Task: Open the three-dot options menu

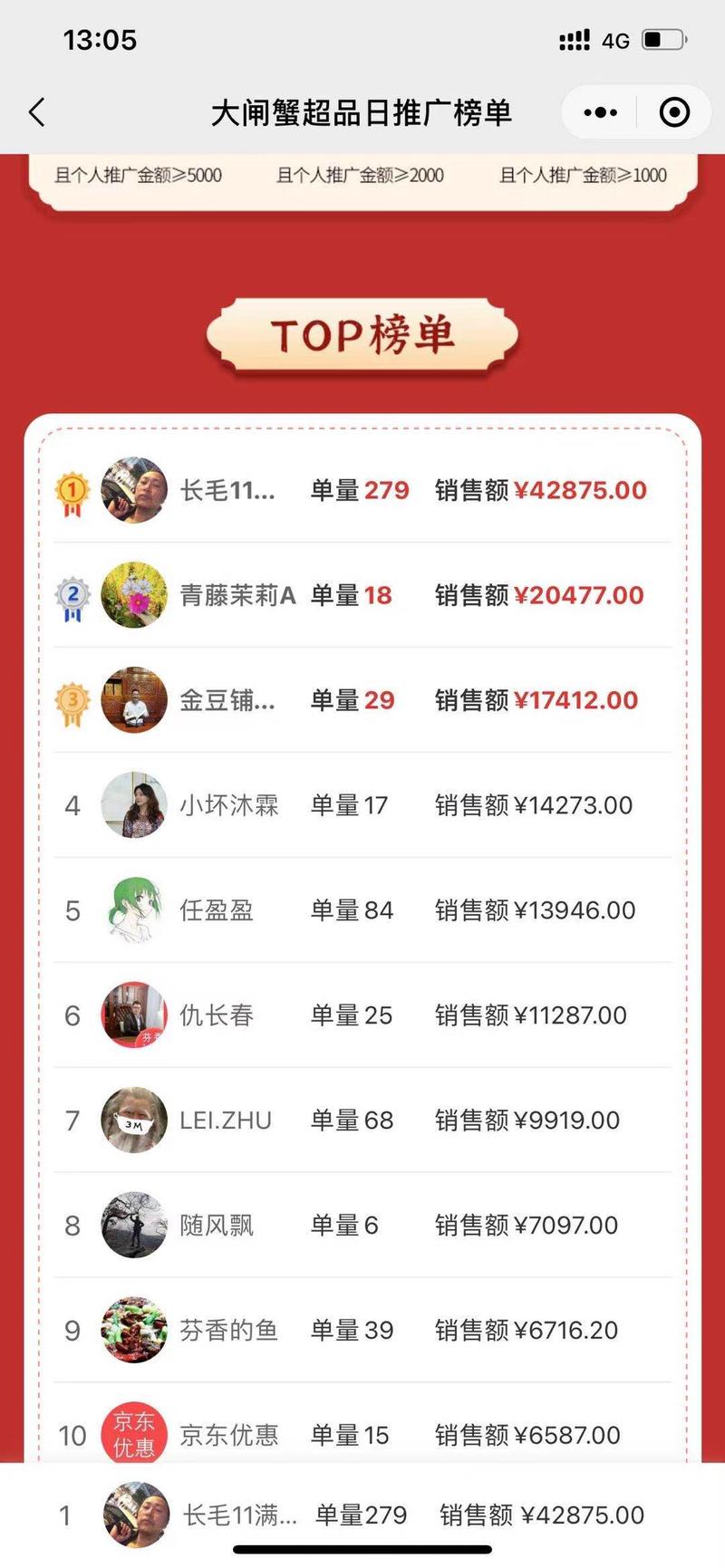Action: 598,111
